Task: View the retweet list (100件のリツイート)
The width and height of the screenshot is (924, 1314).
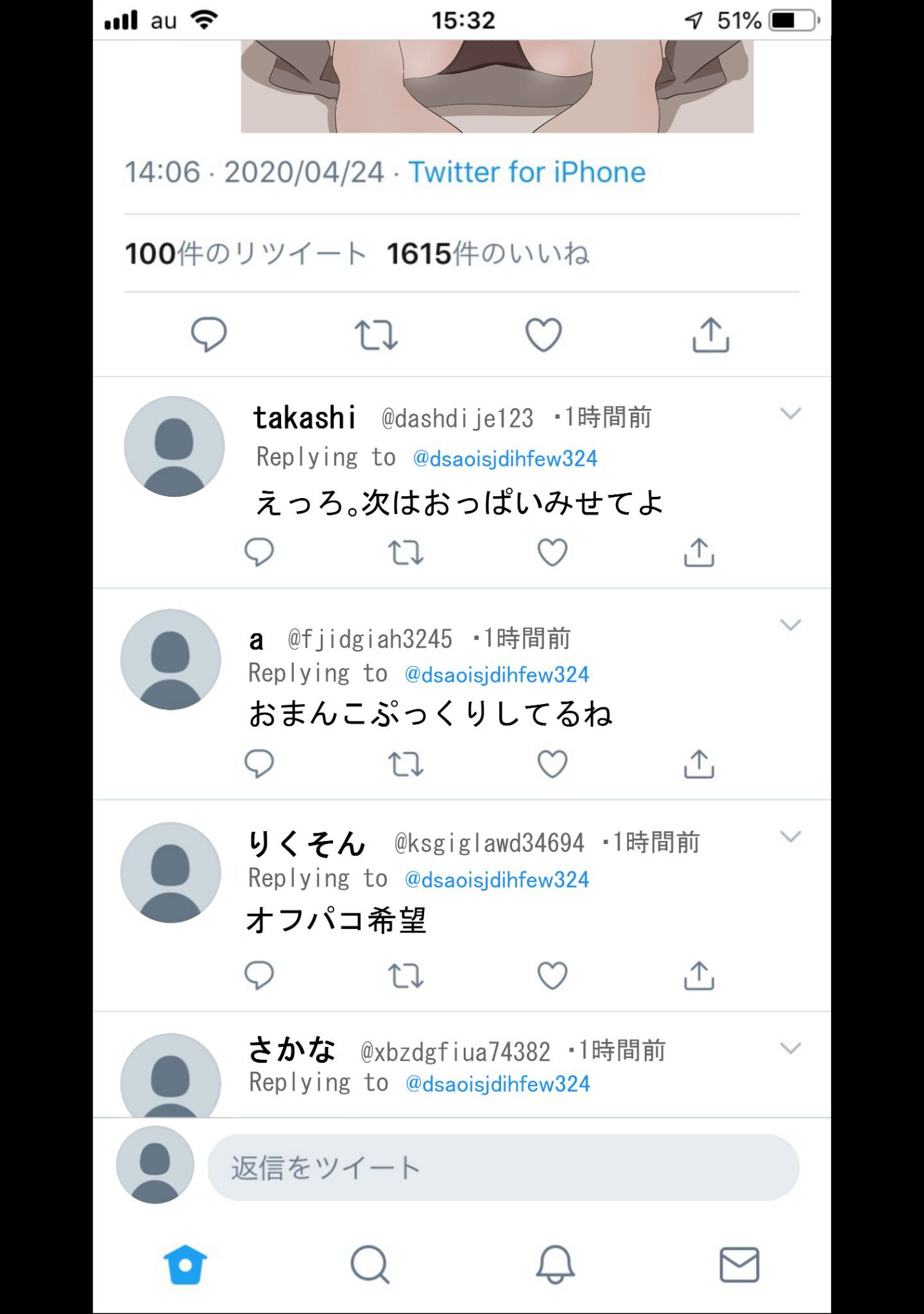Action: [246, 254]
